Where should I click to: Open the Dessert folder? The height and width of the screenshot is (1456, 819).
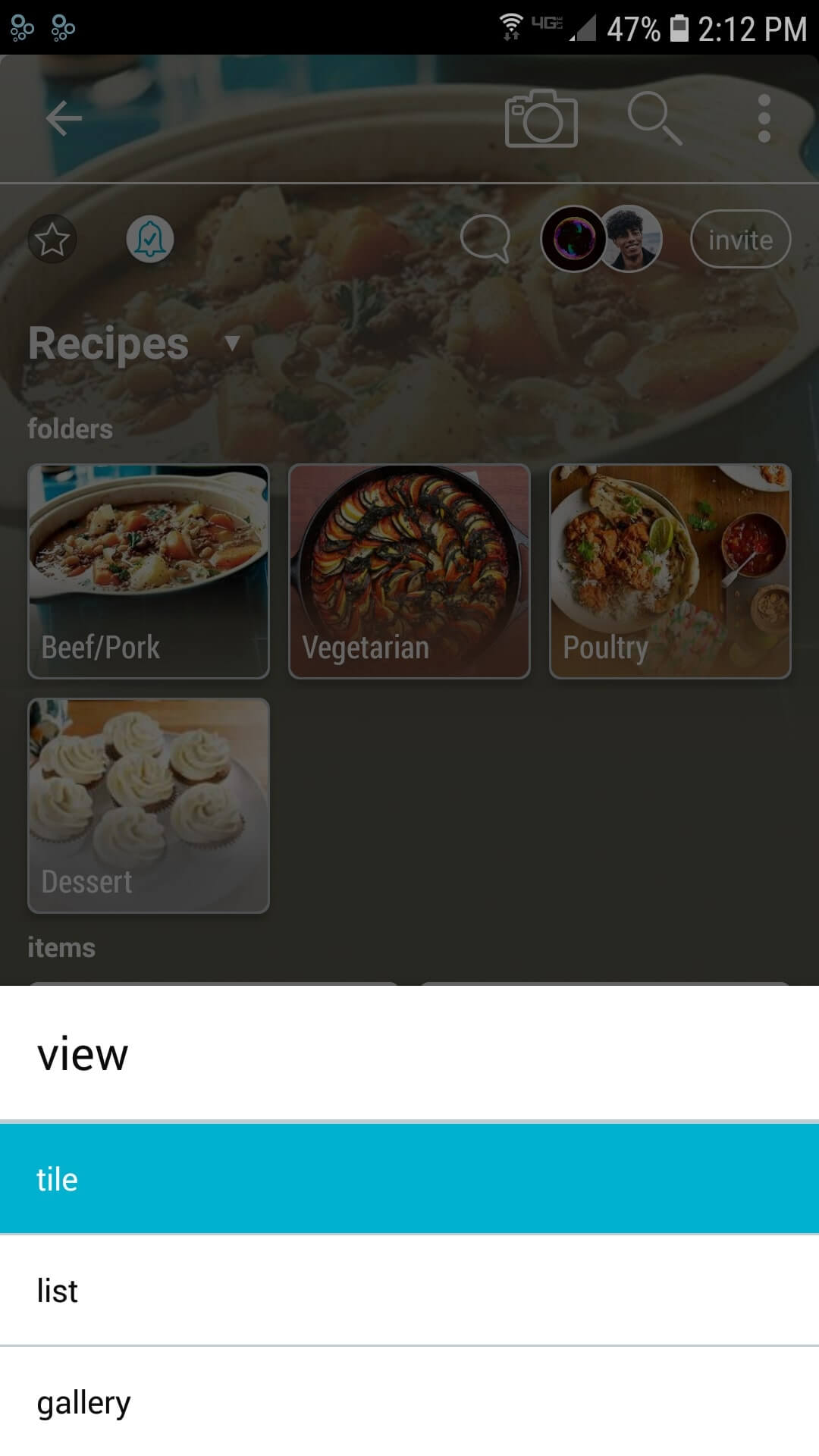click(149, 805)
